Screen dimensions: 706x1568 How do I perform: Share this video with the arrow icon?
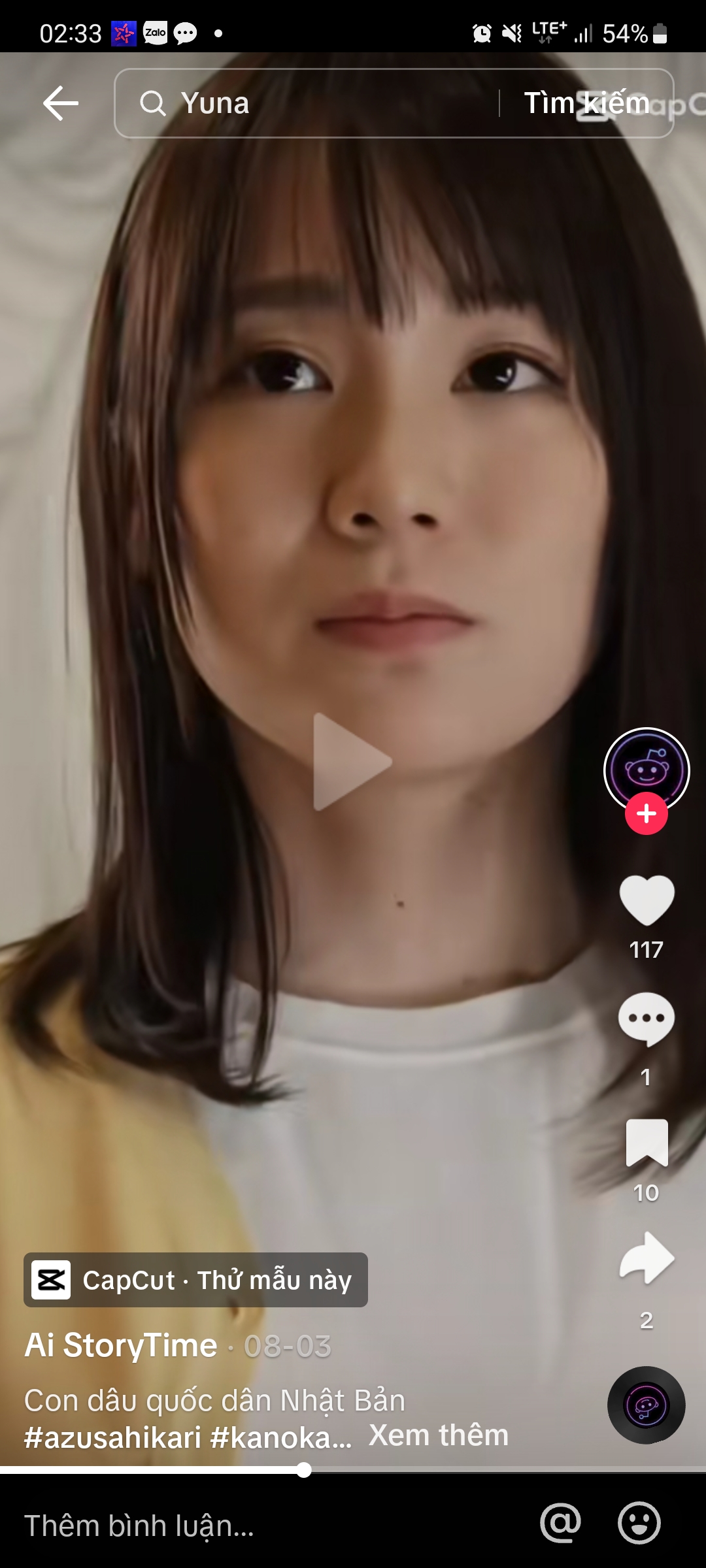click(x=647, y=1258)
